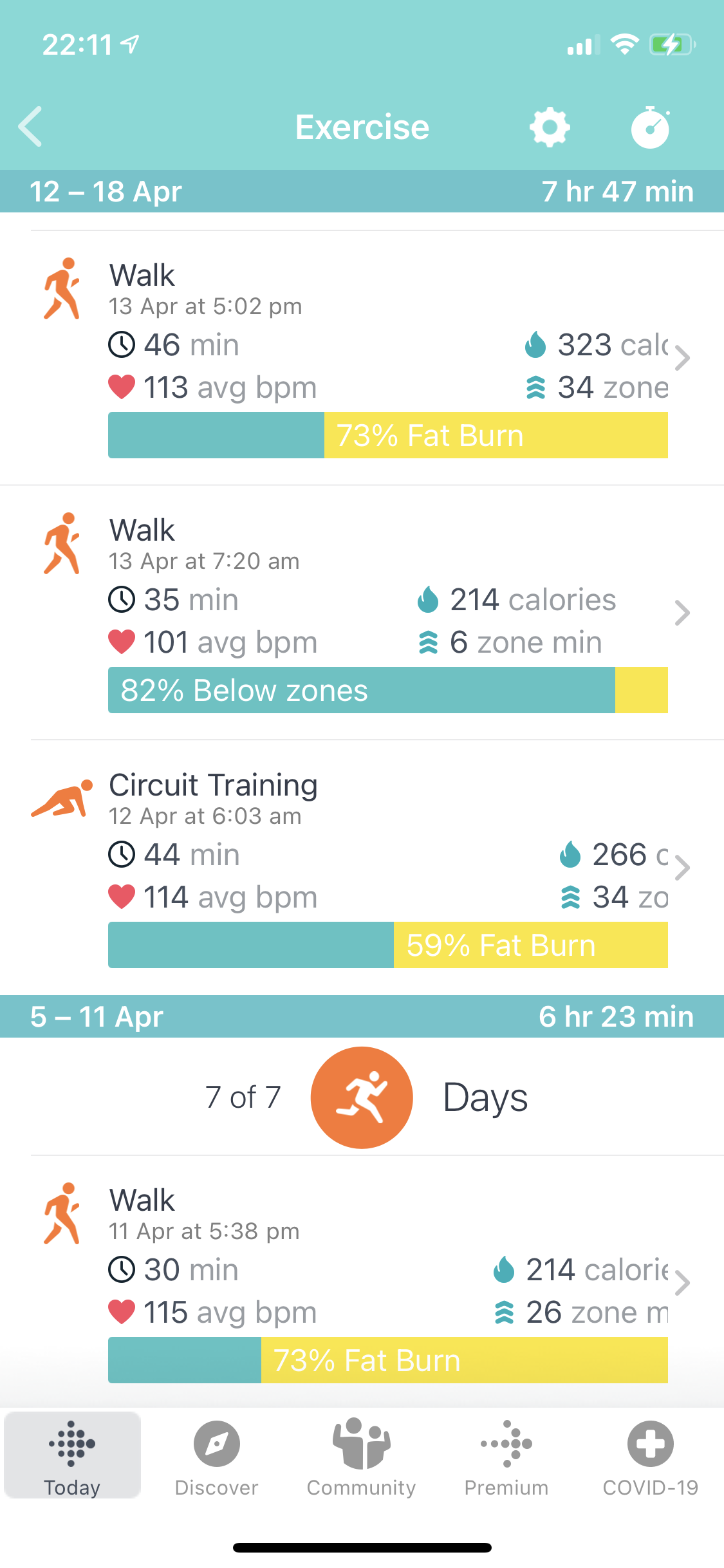This screenshot has height=1568, width=724.
Task: Start a workout using the stopwatch icon
Action: 650,127
